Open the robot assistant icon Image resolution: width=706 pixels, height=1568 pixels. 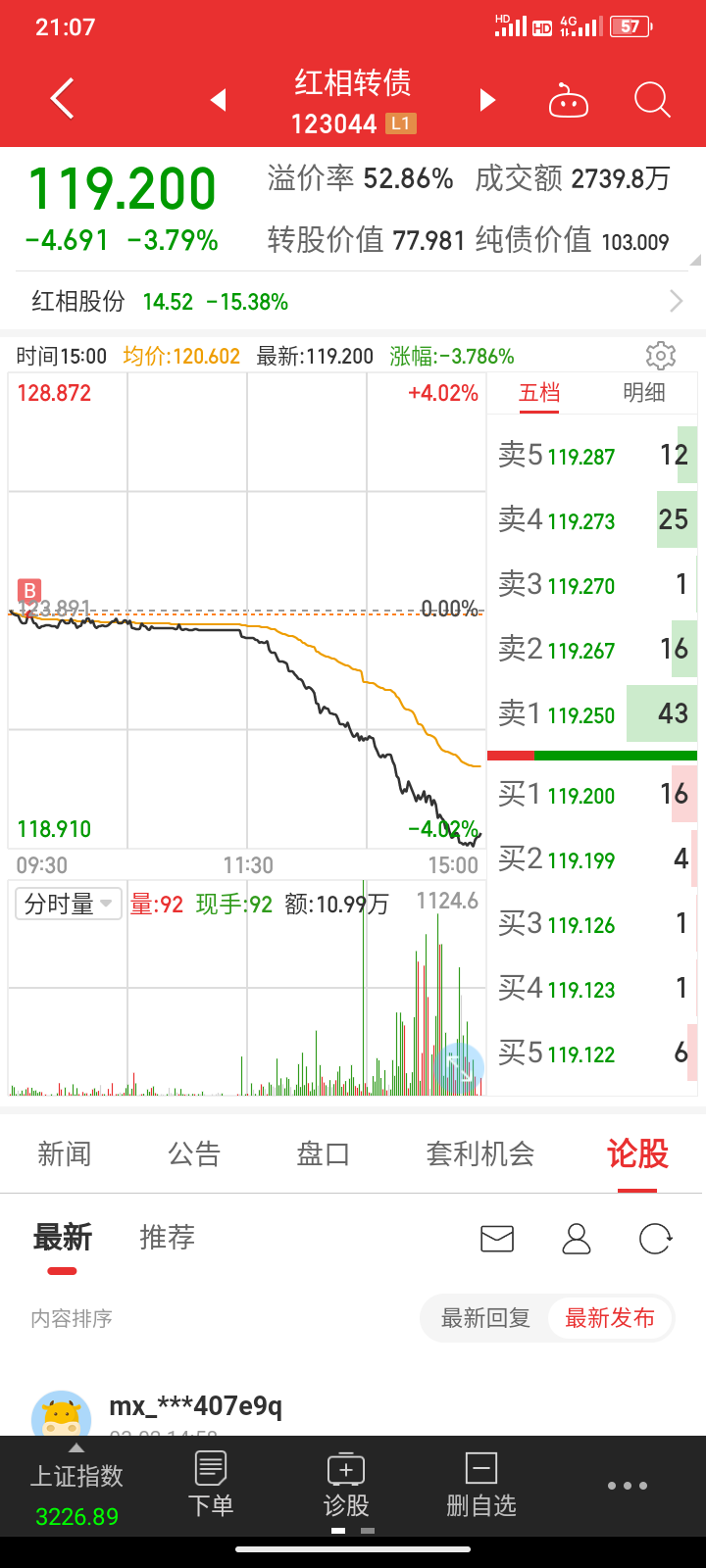click(568, 101)
